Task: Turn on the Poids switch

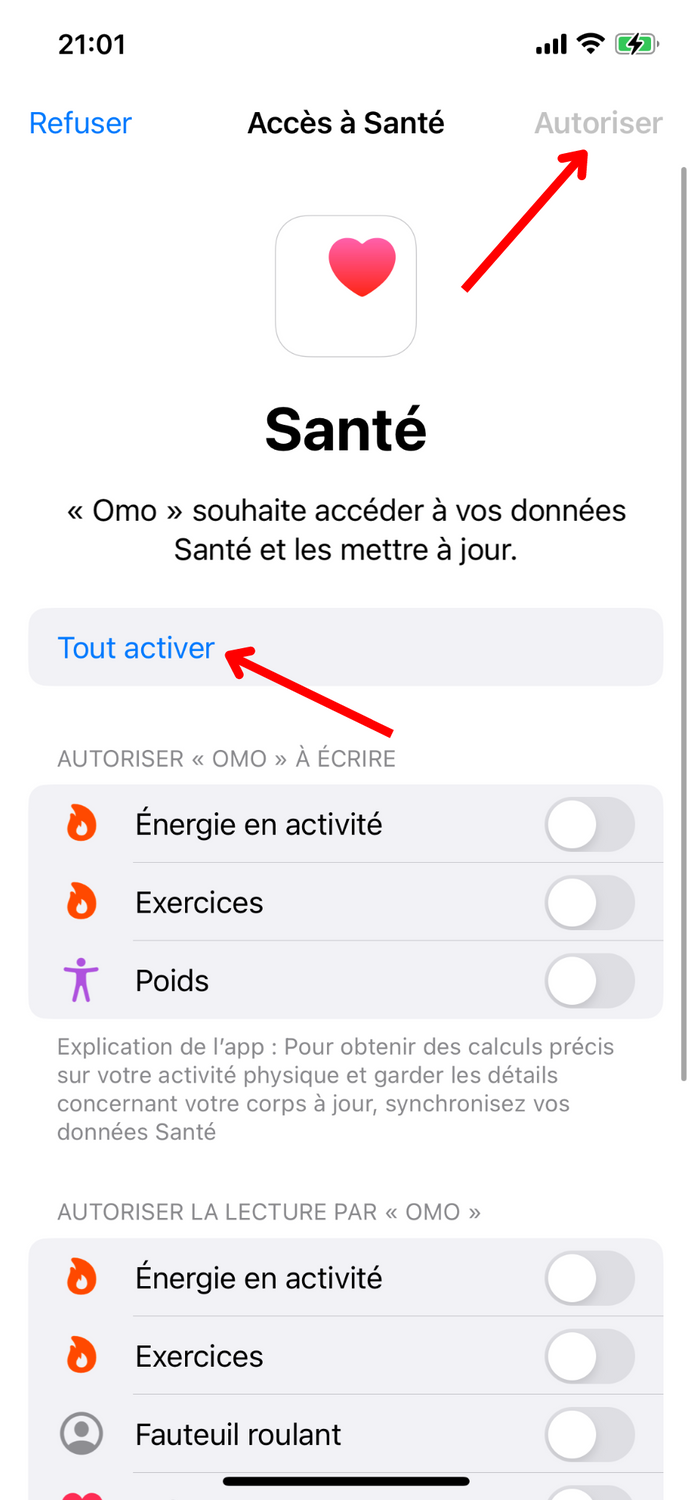Action: pos(590,981)
